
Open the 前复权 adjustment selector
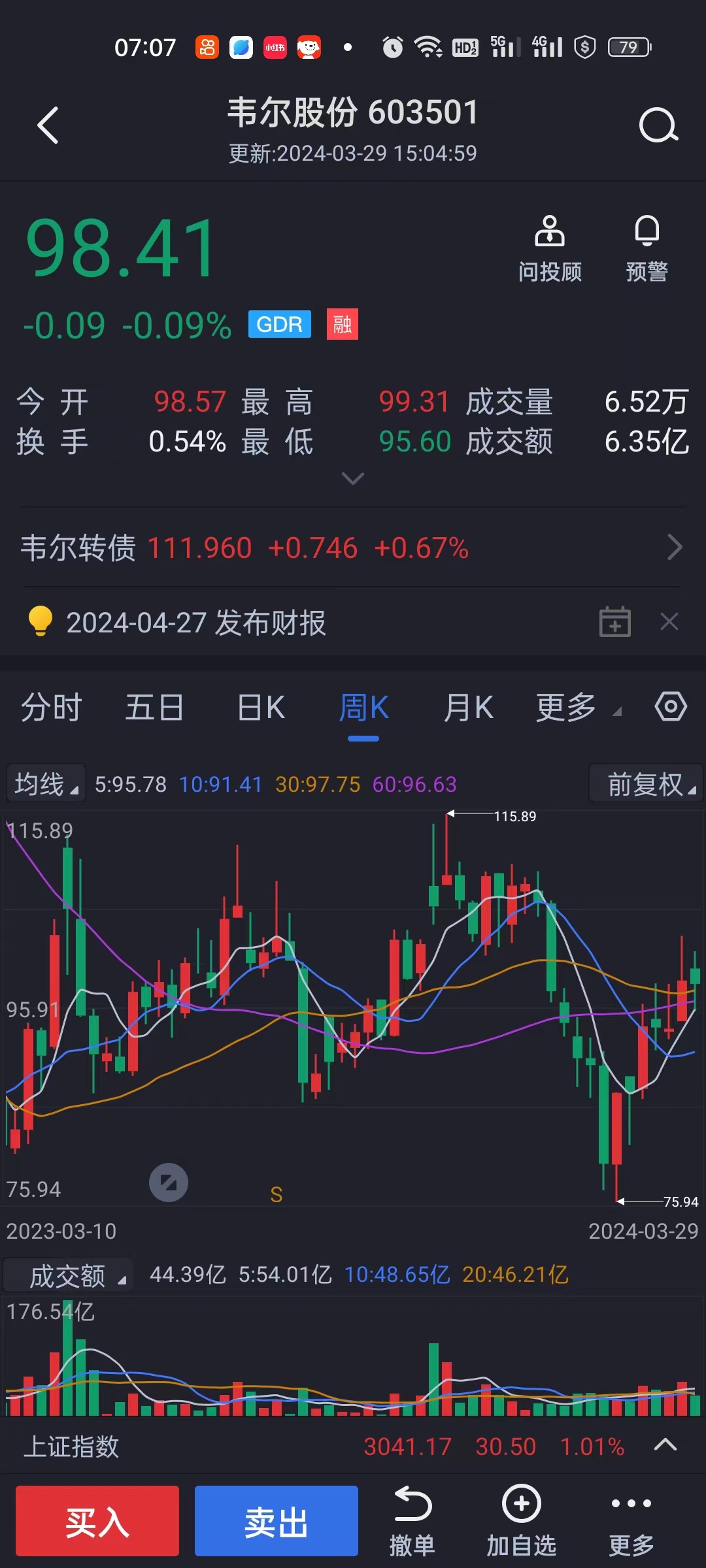click(644, 783)
